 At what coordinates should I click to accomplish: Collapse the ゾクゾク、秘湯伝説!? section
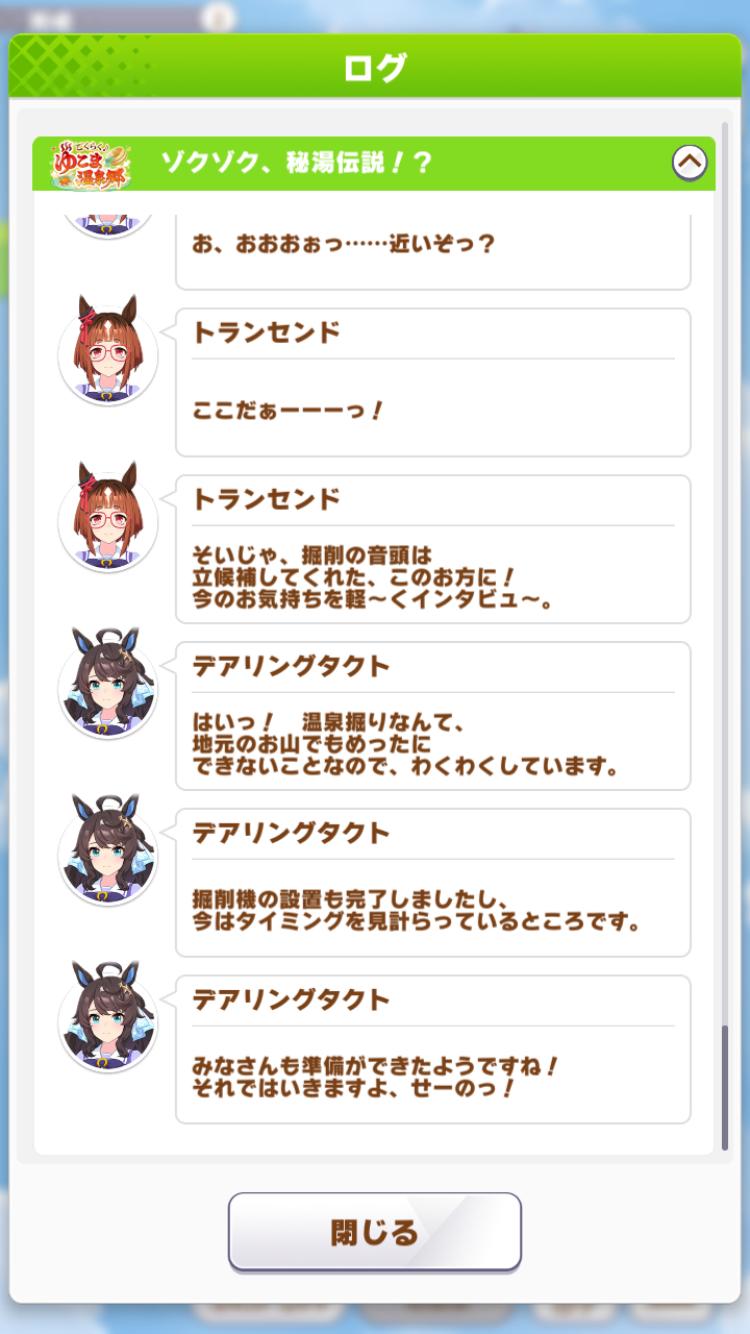[x=689, y=162]
